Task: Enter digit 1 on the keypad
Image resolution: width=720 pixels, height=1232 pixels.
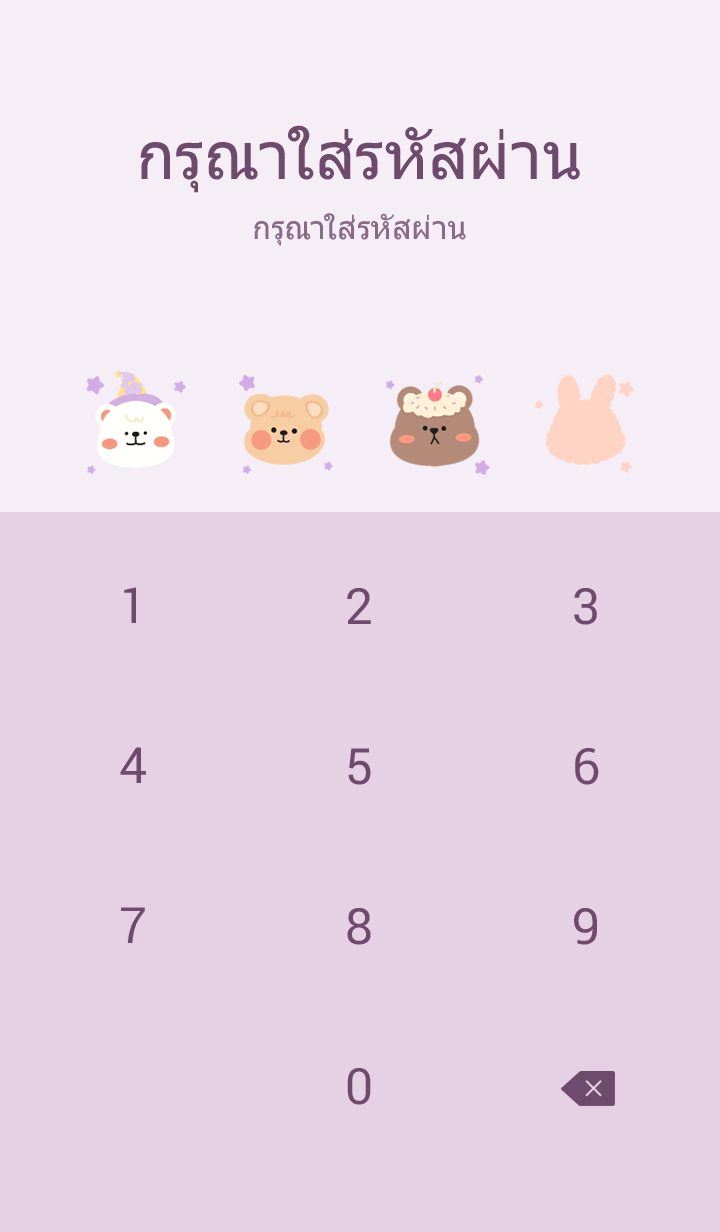Action: [x=132, y=606]
